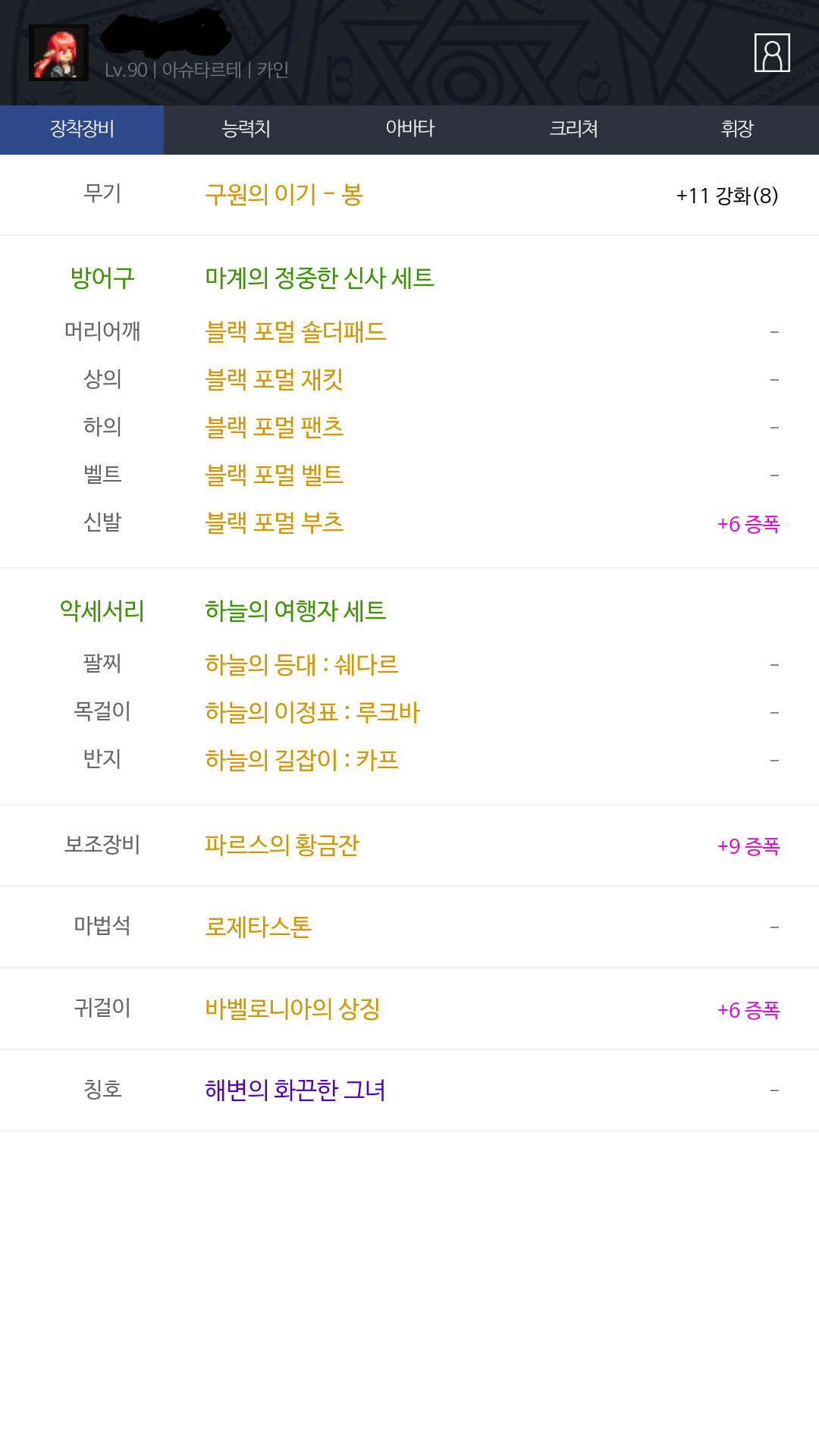The height and width of the screenshot is (1456, 819).
Task: Switch to the 아바타 tab
Action: click(x=409, y=130)
